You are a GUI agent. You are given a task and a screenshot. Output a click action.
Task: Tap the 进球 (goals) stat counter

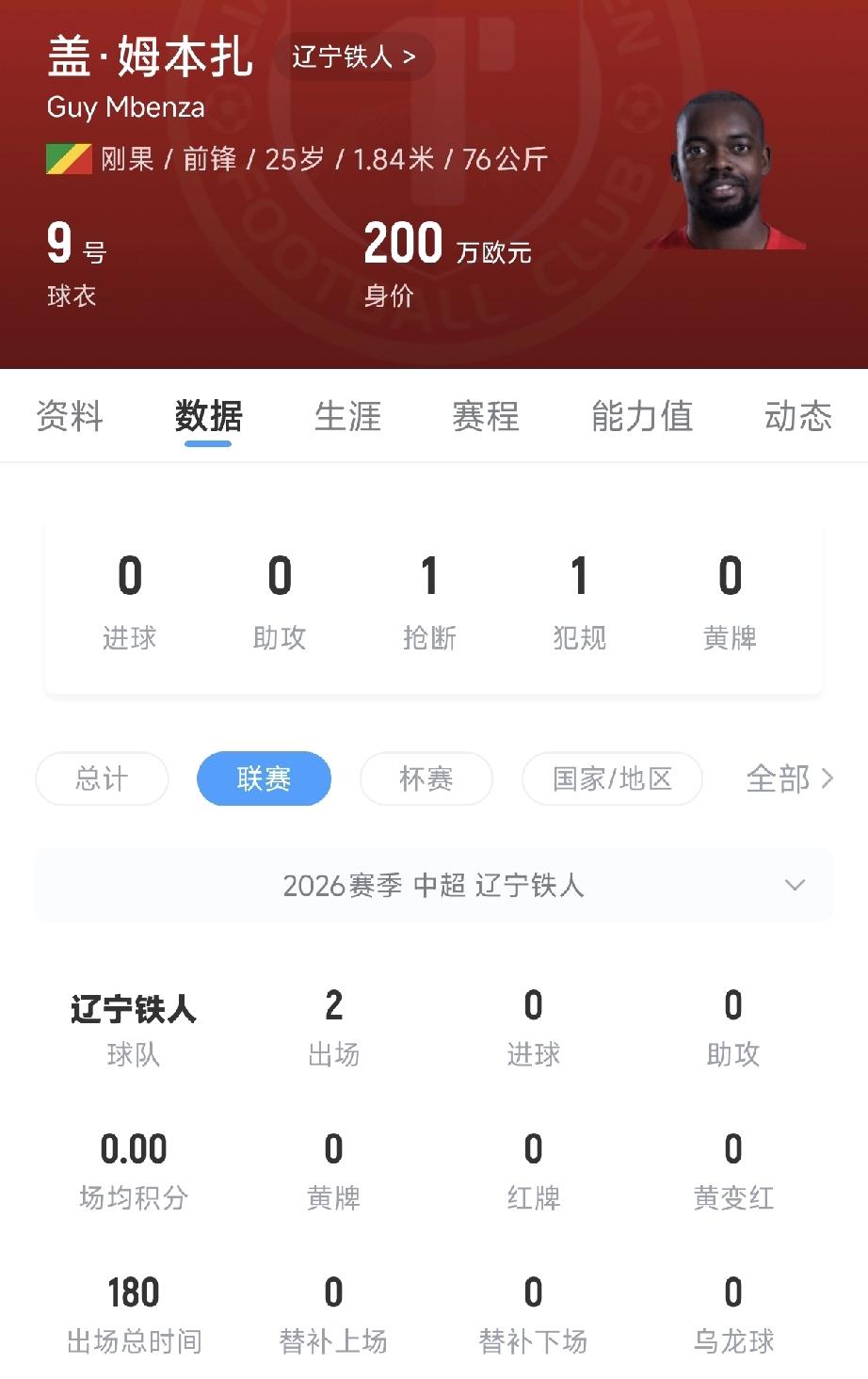(129, 598)
